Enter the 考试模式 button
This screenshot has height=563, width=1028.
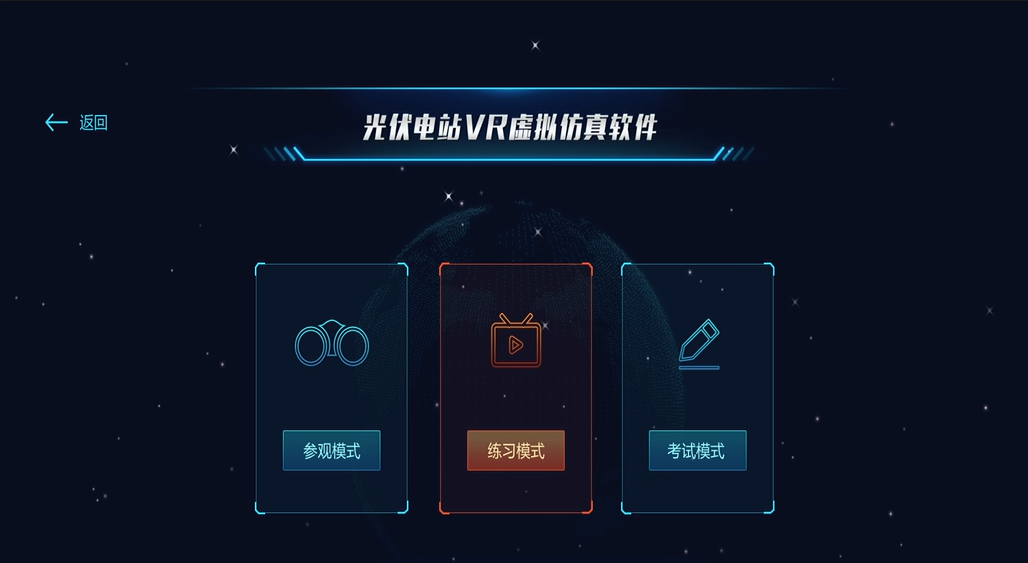click(697, 451)
